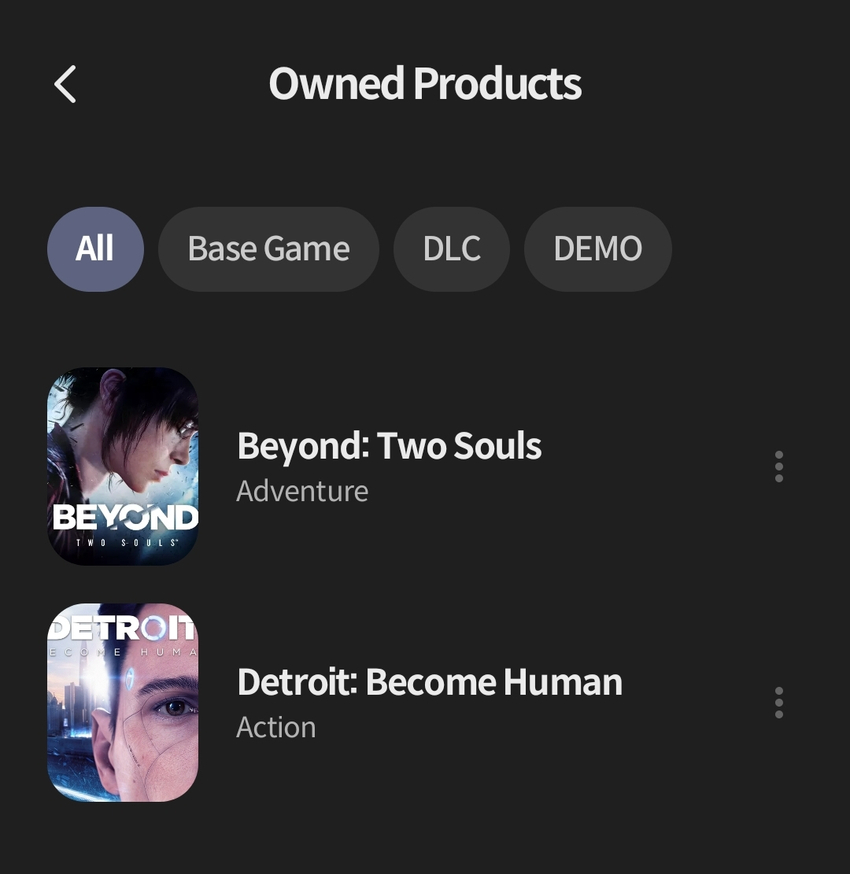Go back from Owned Products
The height and width of the screenshot is (874, 850).
point(65,85)
